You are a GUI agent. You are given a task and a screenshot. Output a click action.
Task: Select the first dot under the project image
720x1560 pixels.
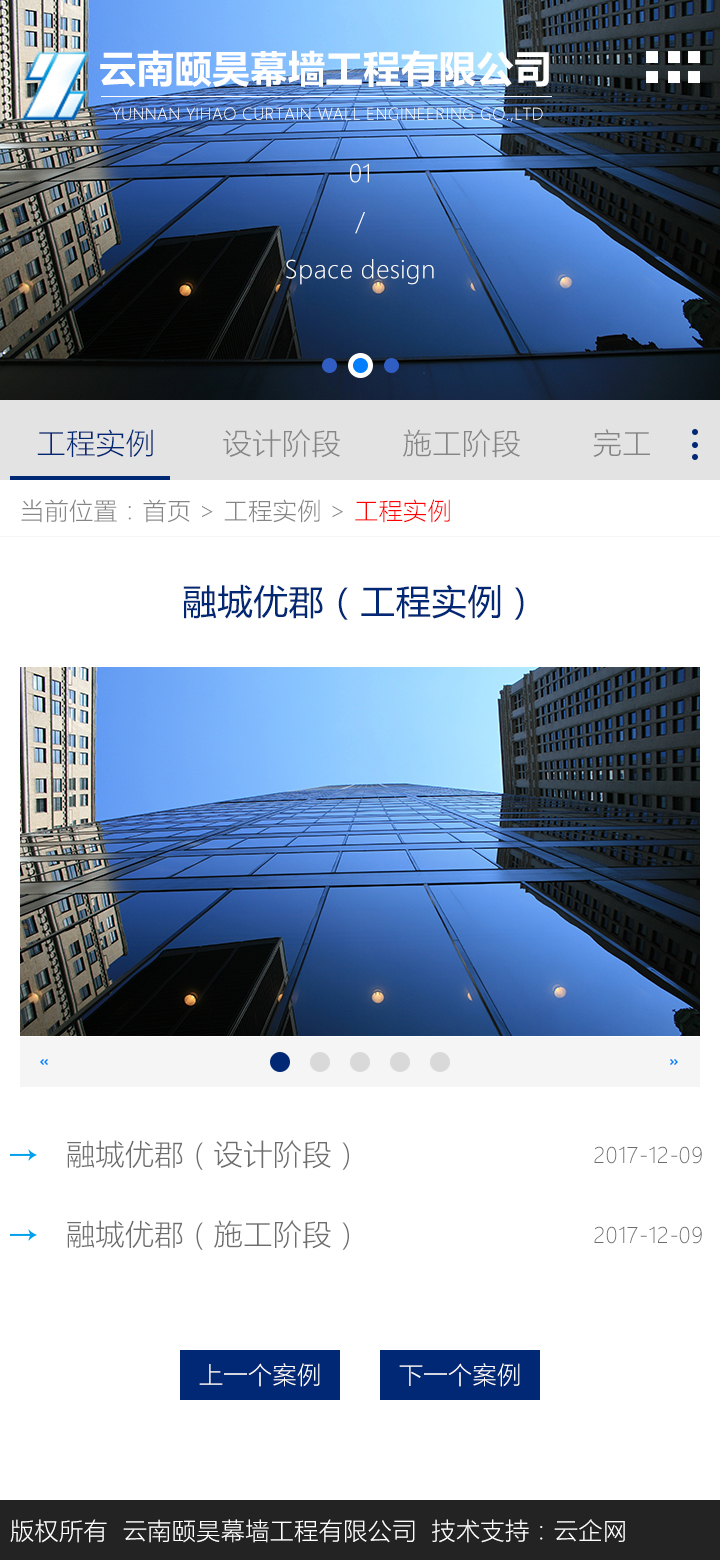pyautogui.click(x=280, y=1061)
